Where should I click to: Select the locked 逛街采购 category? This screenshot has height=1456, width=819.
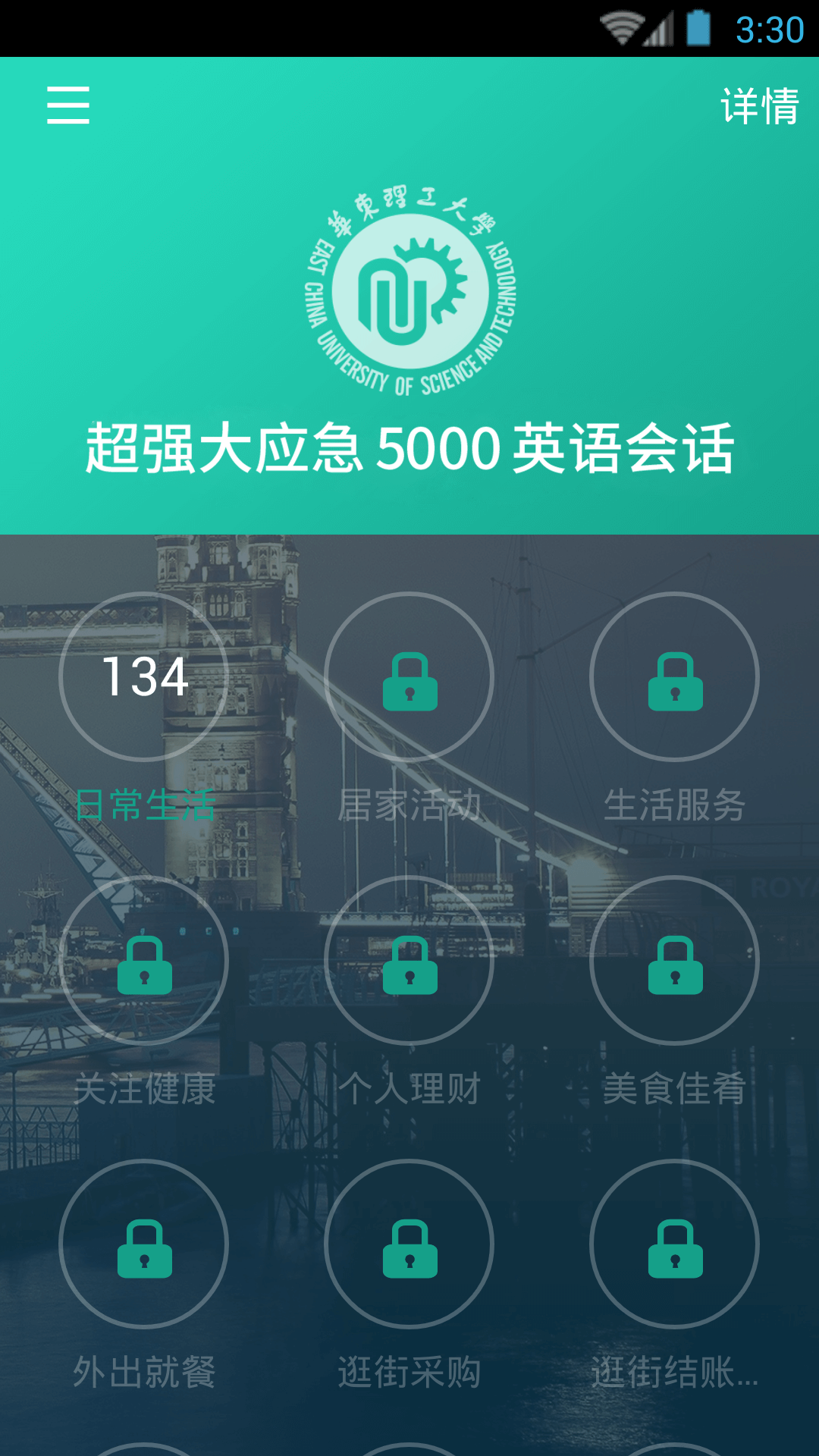pyautogui.click(x=409, y=1244)
